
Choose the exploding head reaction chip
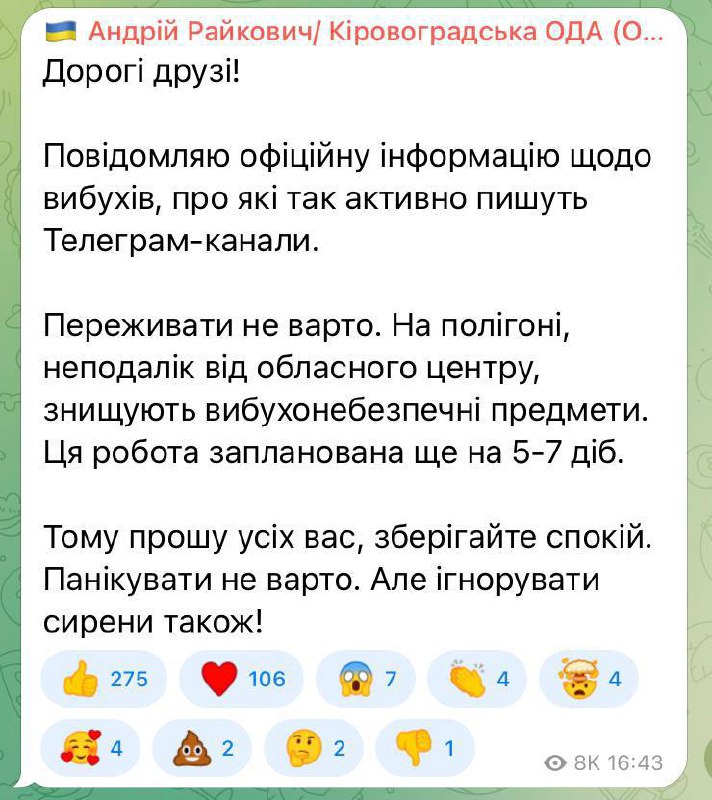589,680
